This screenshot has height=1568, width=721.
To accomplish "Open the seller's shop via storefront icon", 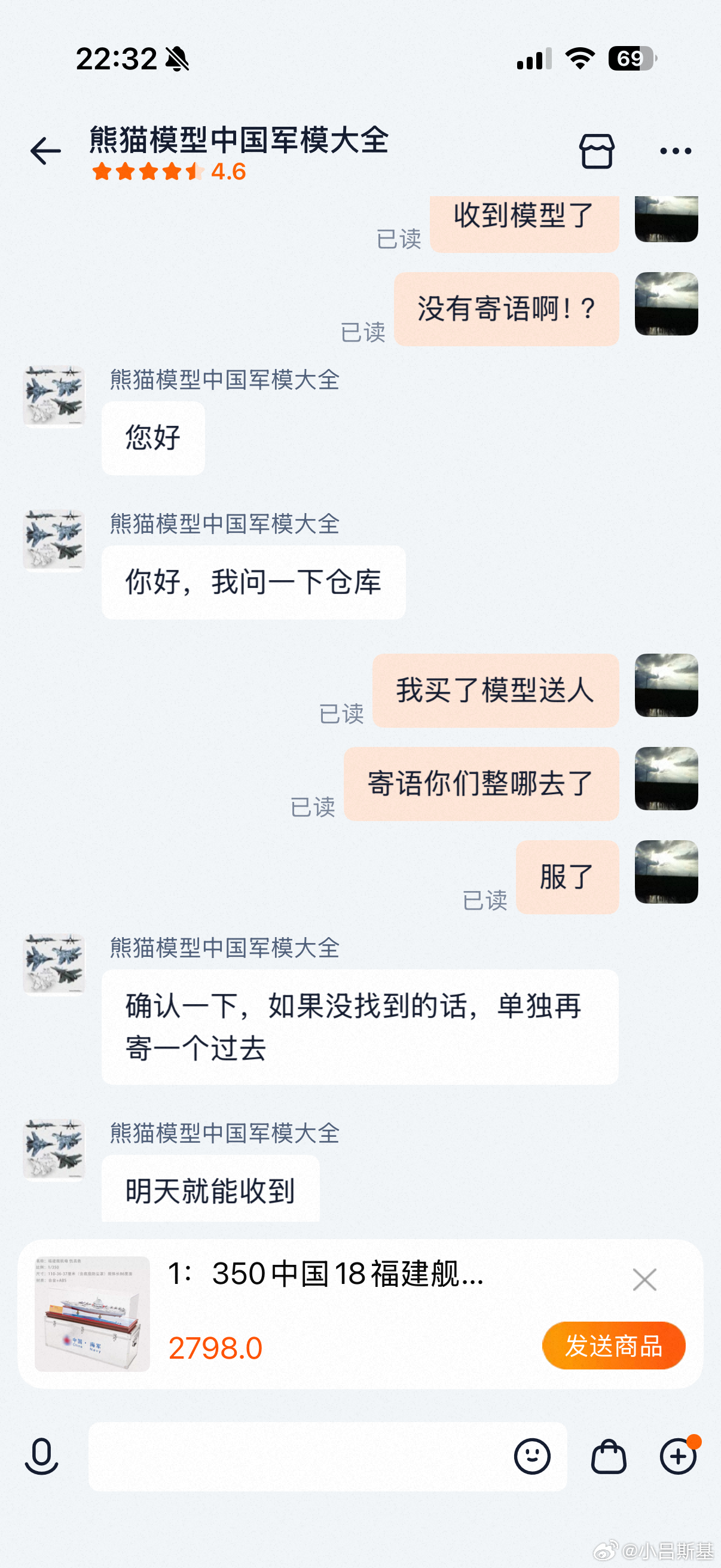I will 597,152.
